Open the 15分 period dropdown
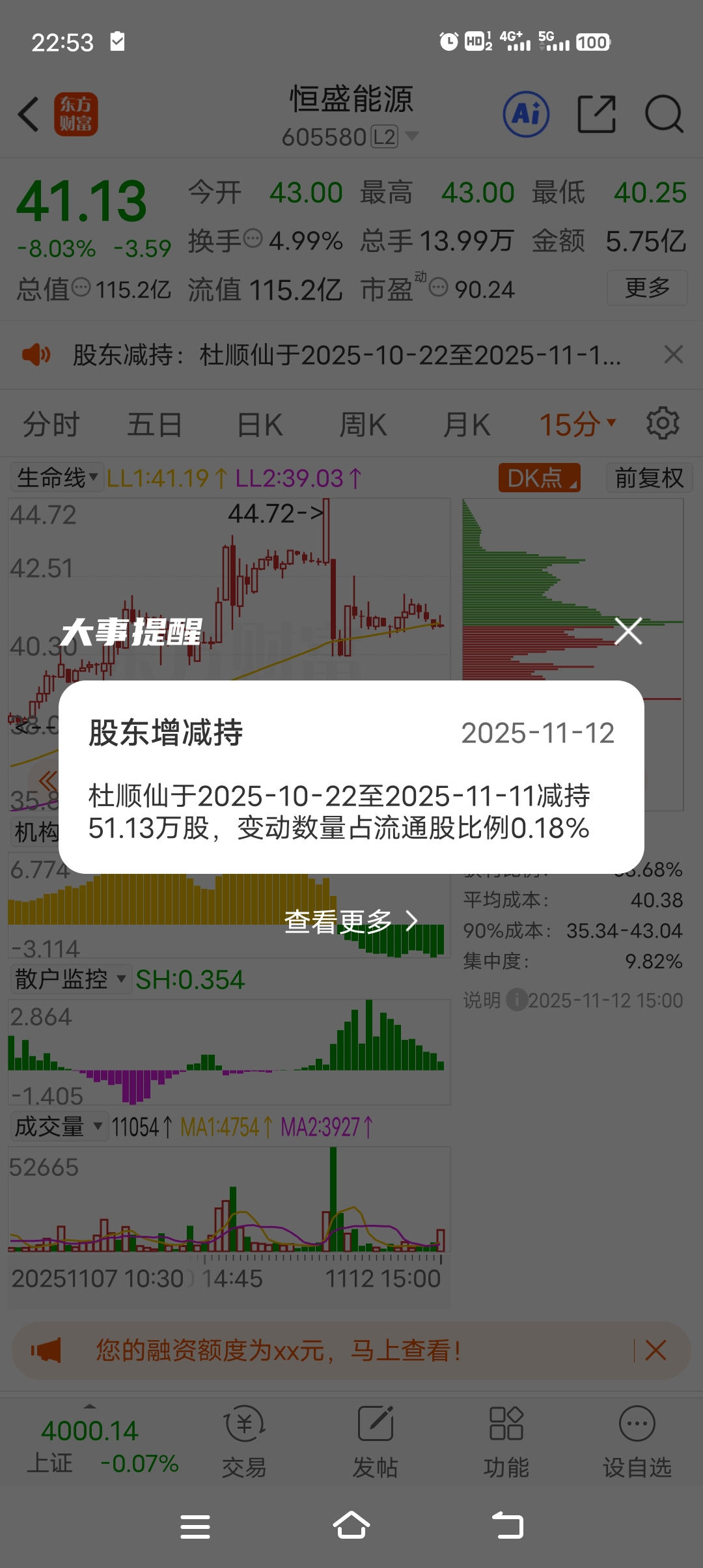This screenshot has width=703, height=1568. pyautogui.click(x=577, y=425)
